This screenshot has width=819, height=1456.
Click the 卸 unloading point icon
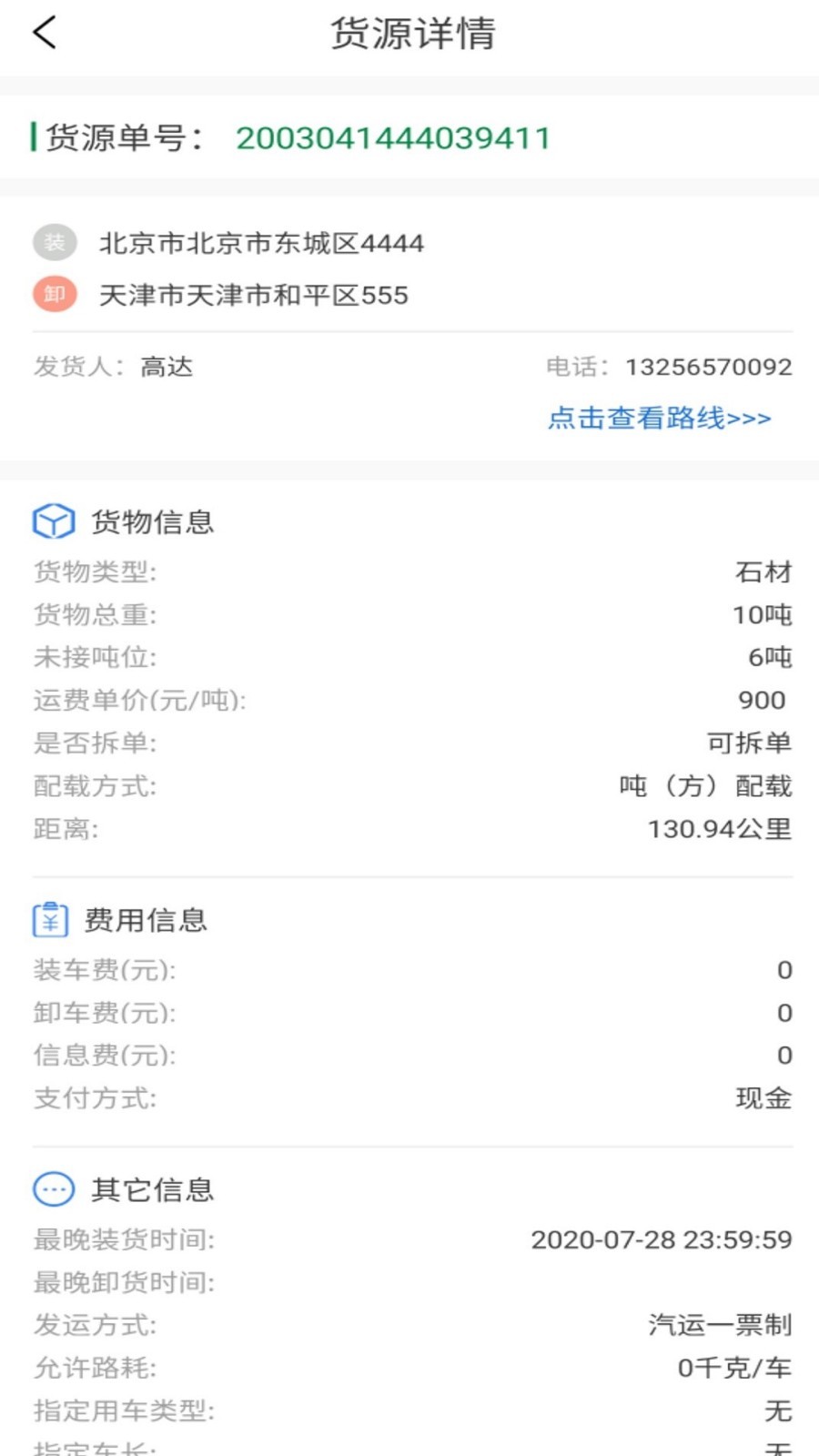55,295
